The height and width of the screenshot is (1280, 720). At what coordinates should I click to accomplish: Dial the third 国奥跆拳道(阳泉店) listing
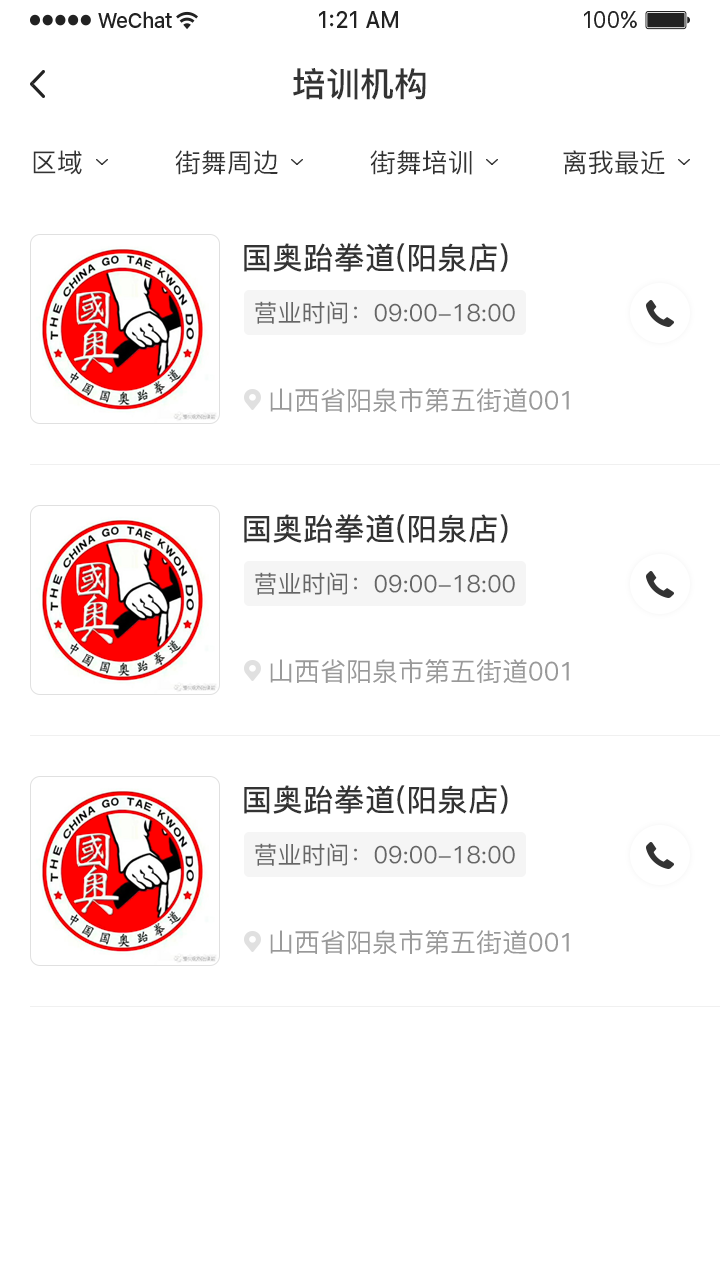660,856
